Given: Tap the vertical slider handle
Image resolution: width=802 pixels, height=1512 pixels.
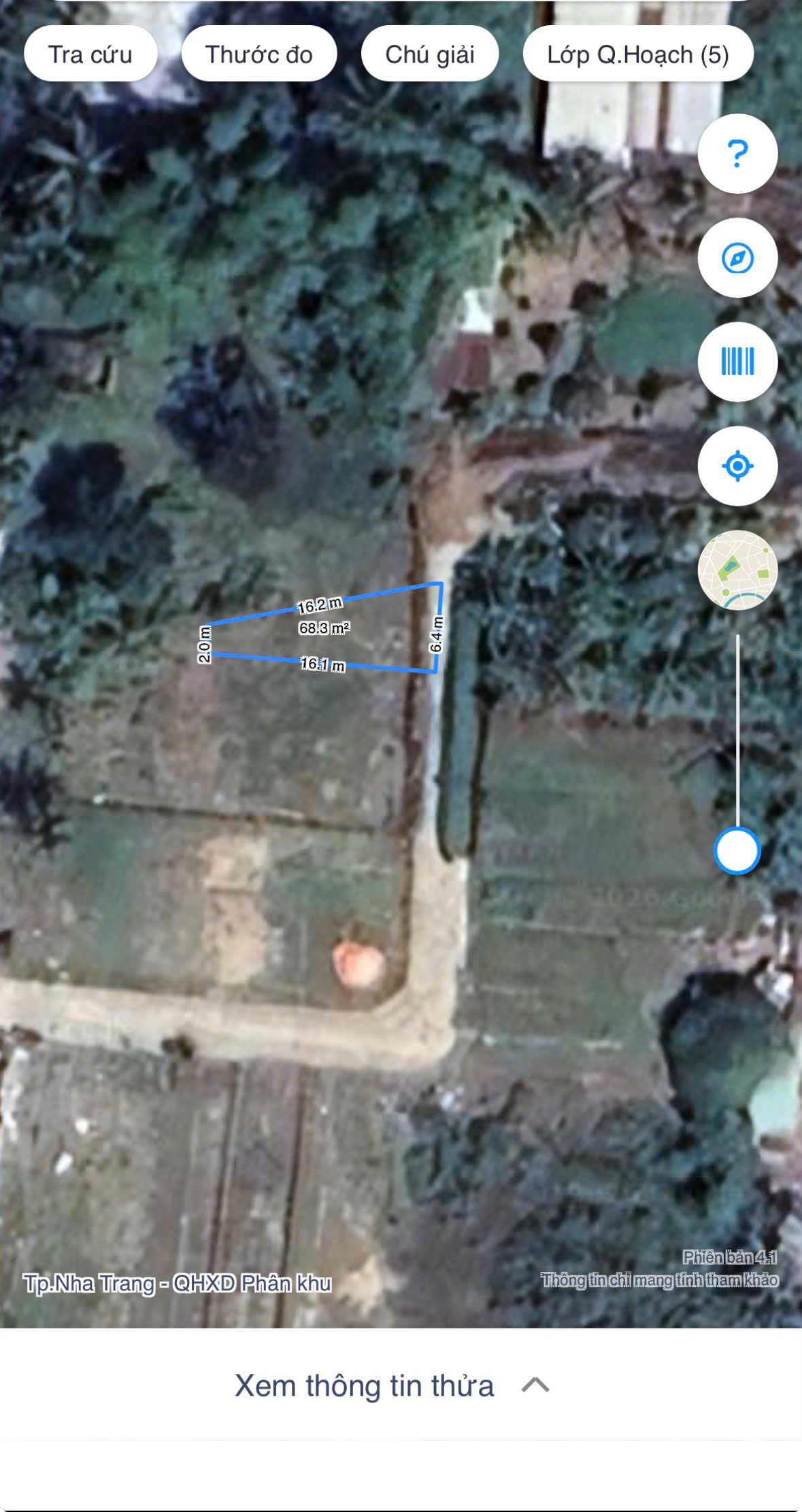Looking at the screenshot, I should coord(737,850).
